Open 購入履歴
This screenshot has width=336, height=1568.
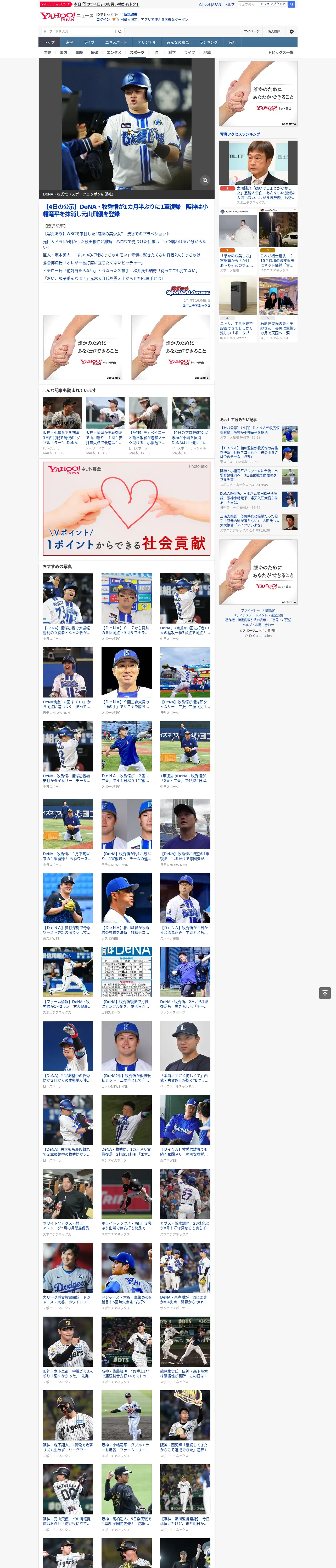274,32
